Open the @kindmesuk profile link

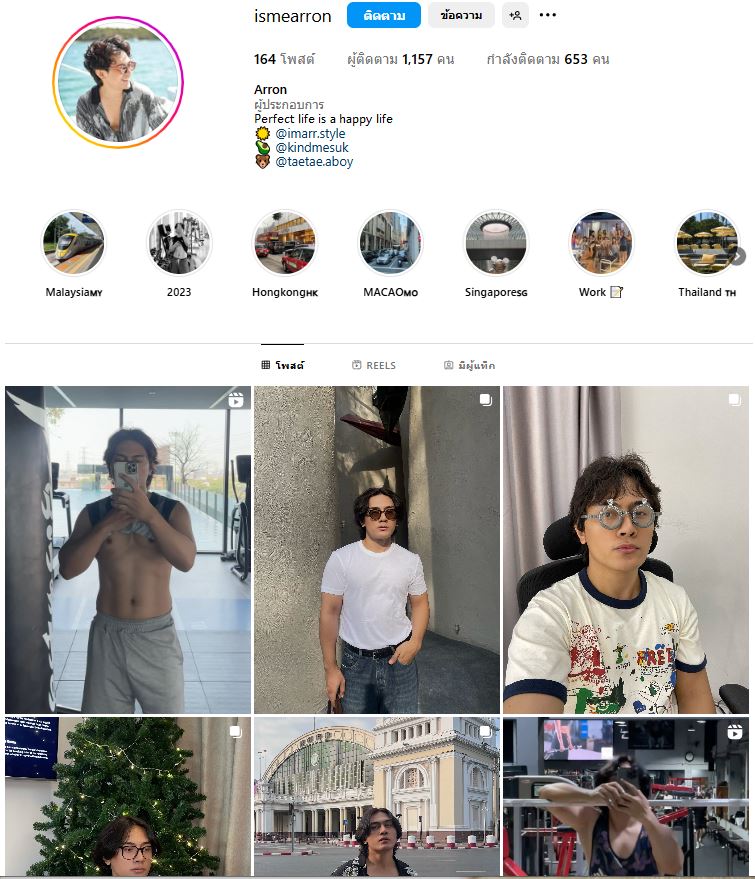[311, 147]
